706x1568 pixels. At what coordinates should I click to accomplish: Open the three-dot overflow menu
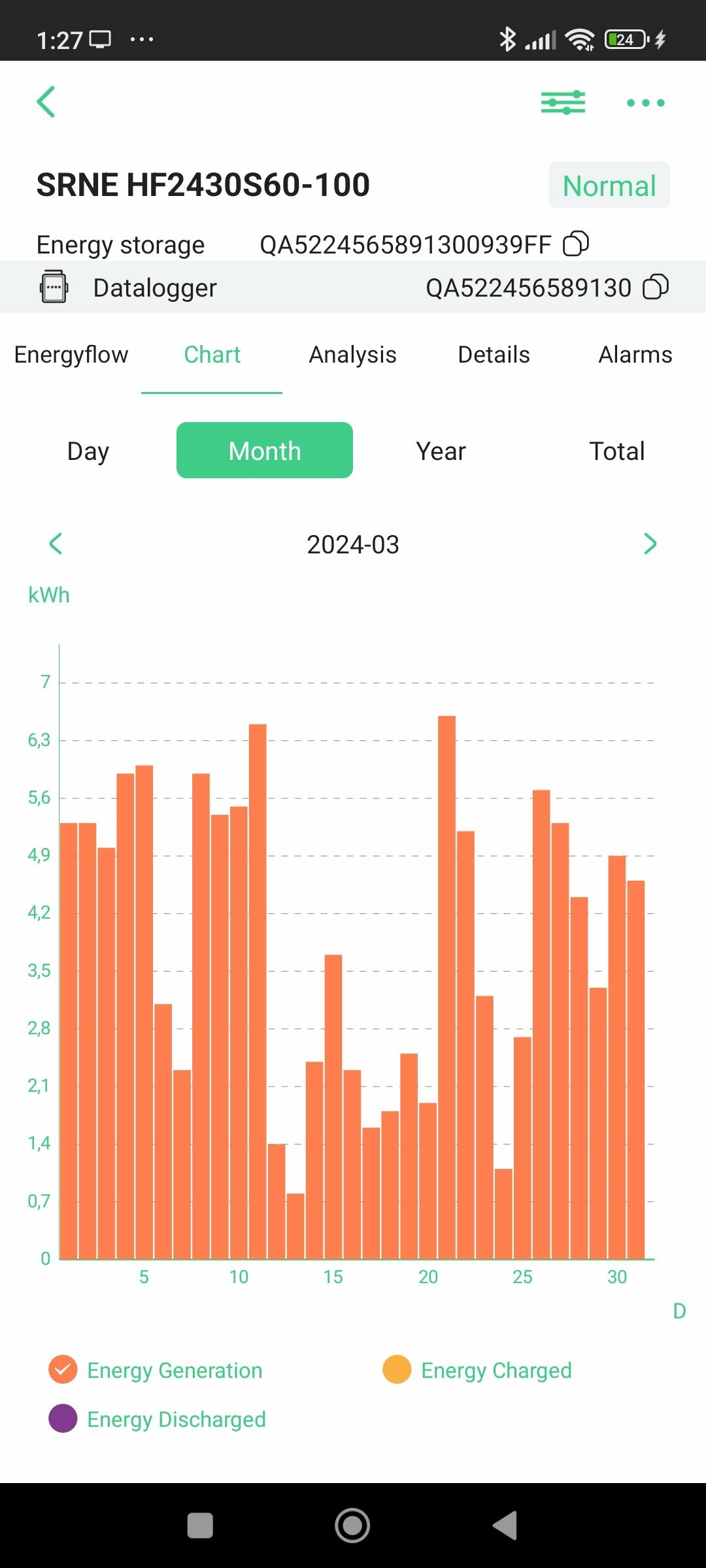point(645,103)
